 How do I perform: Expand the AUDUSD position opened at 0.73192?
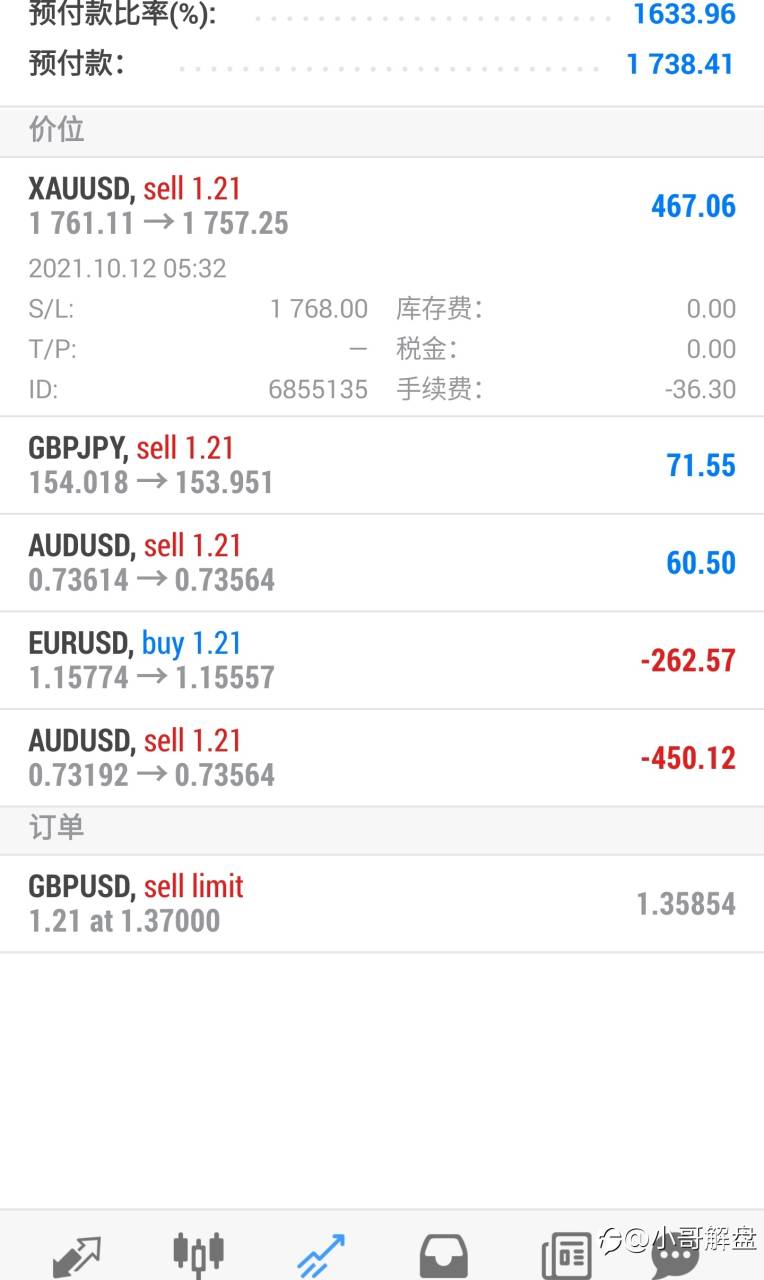coord(382,758)
